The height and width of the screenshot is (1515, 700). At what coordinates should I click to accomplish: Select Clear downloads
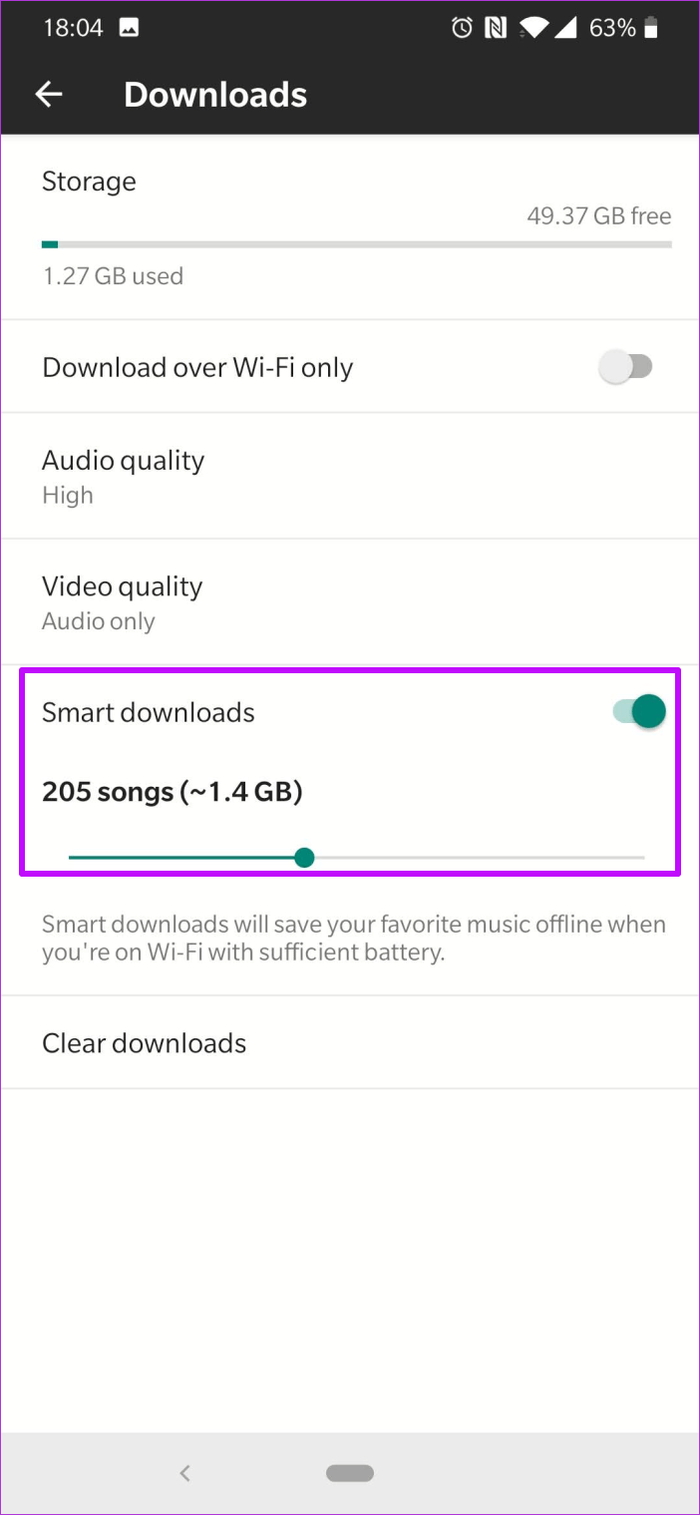pos(350,1043)
